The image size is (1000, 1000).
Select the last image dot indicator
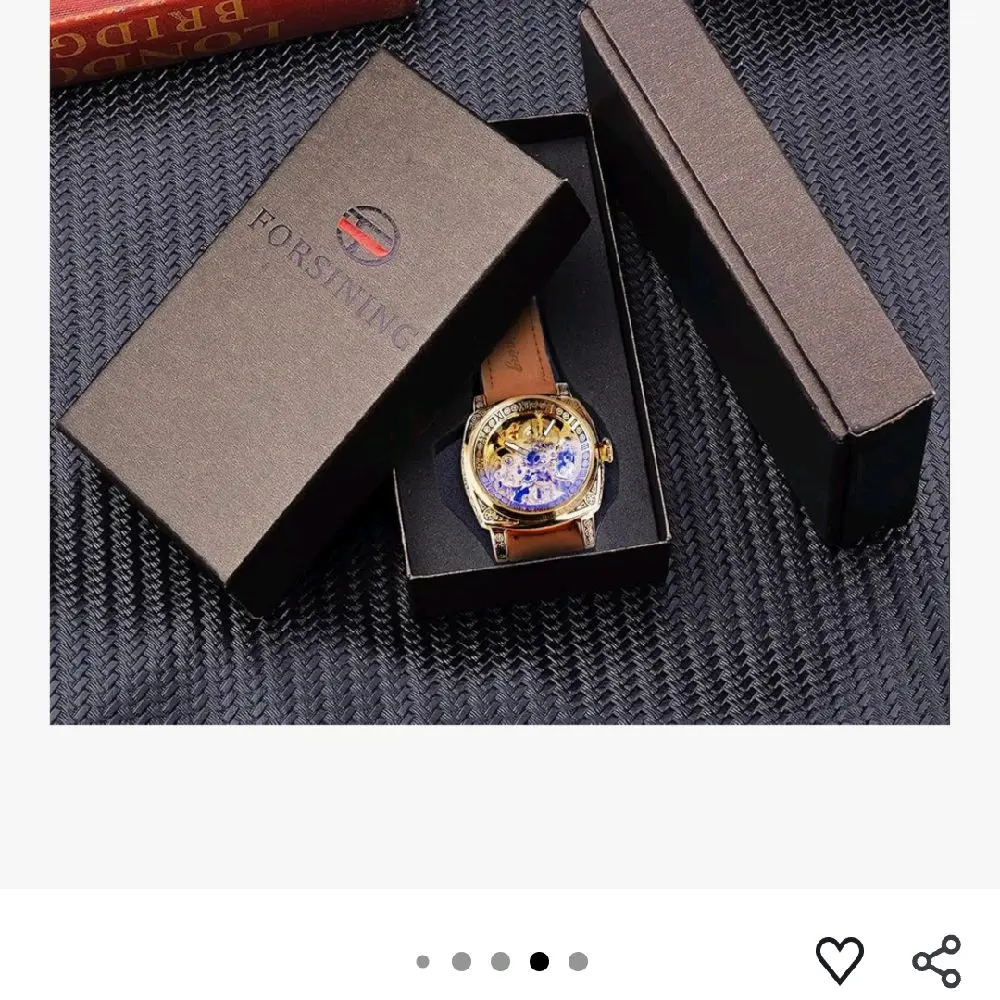(578, 961)
